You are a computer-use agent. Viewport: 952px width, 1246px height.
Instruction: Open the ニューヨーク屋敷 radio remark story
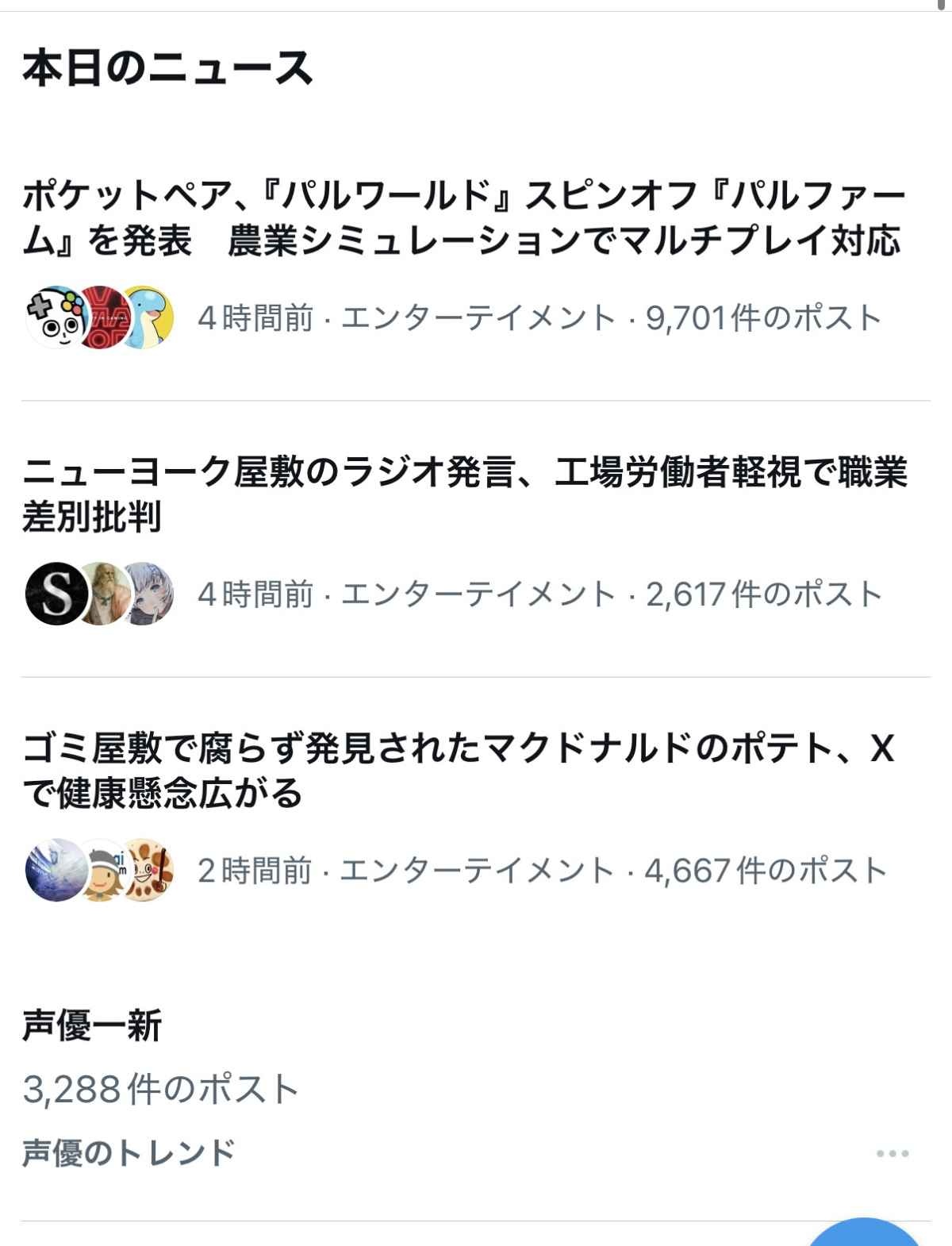[464, 494]
